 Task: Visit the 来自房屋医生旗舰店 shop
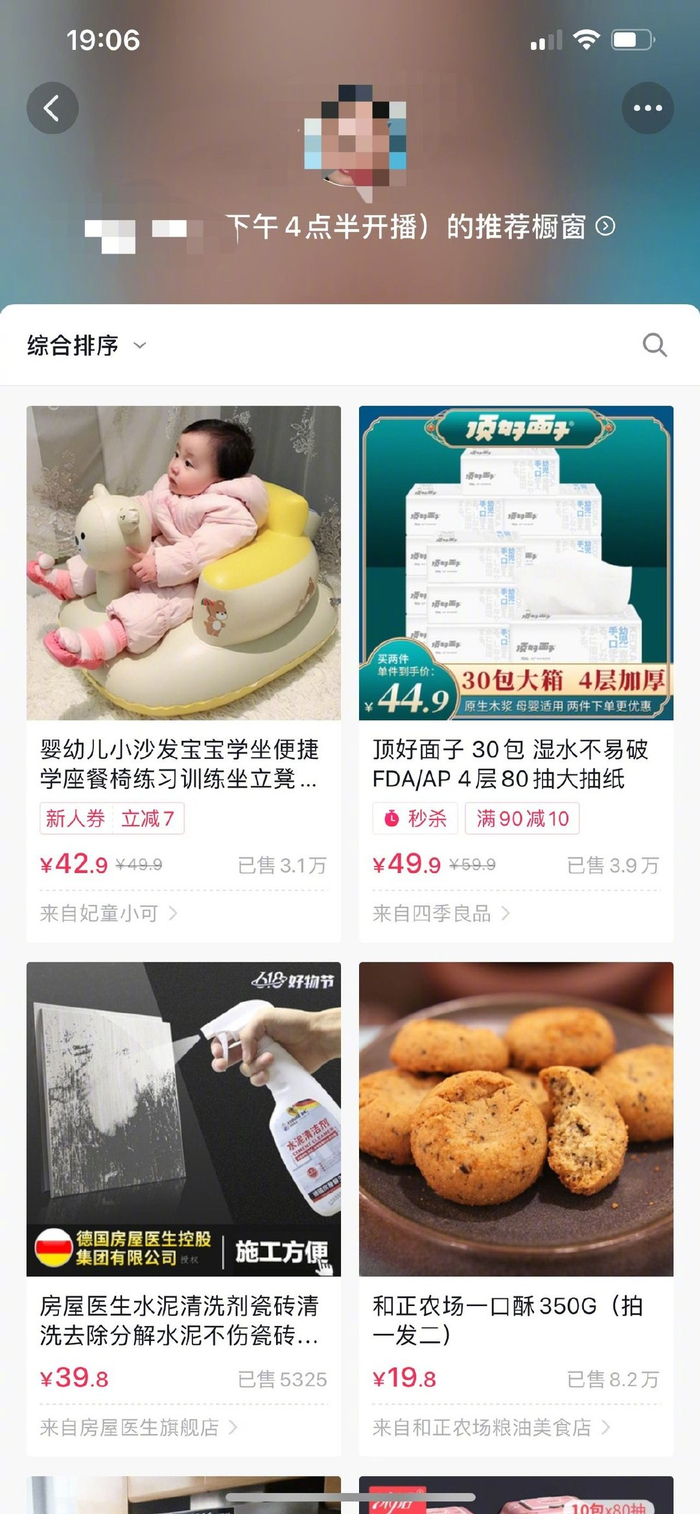[139, 1427]
